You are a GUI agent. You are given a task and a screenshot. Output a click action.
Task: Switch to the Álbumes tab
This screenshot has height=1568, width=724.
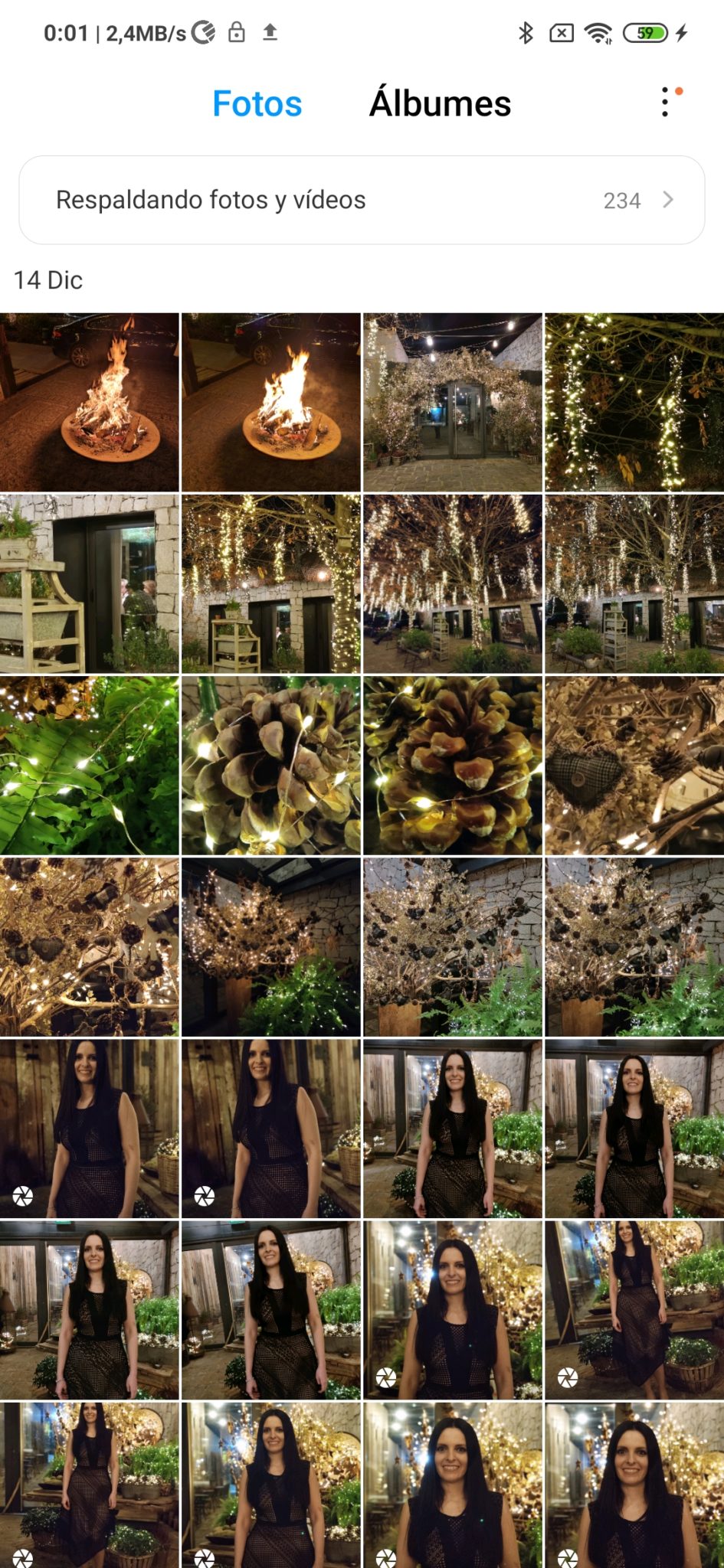point(440,103)
